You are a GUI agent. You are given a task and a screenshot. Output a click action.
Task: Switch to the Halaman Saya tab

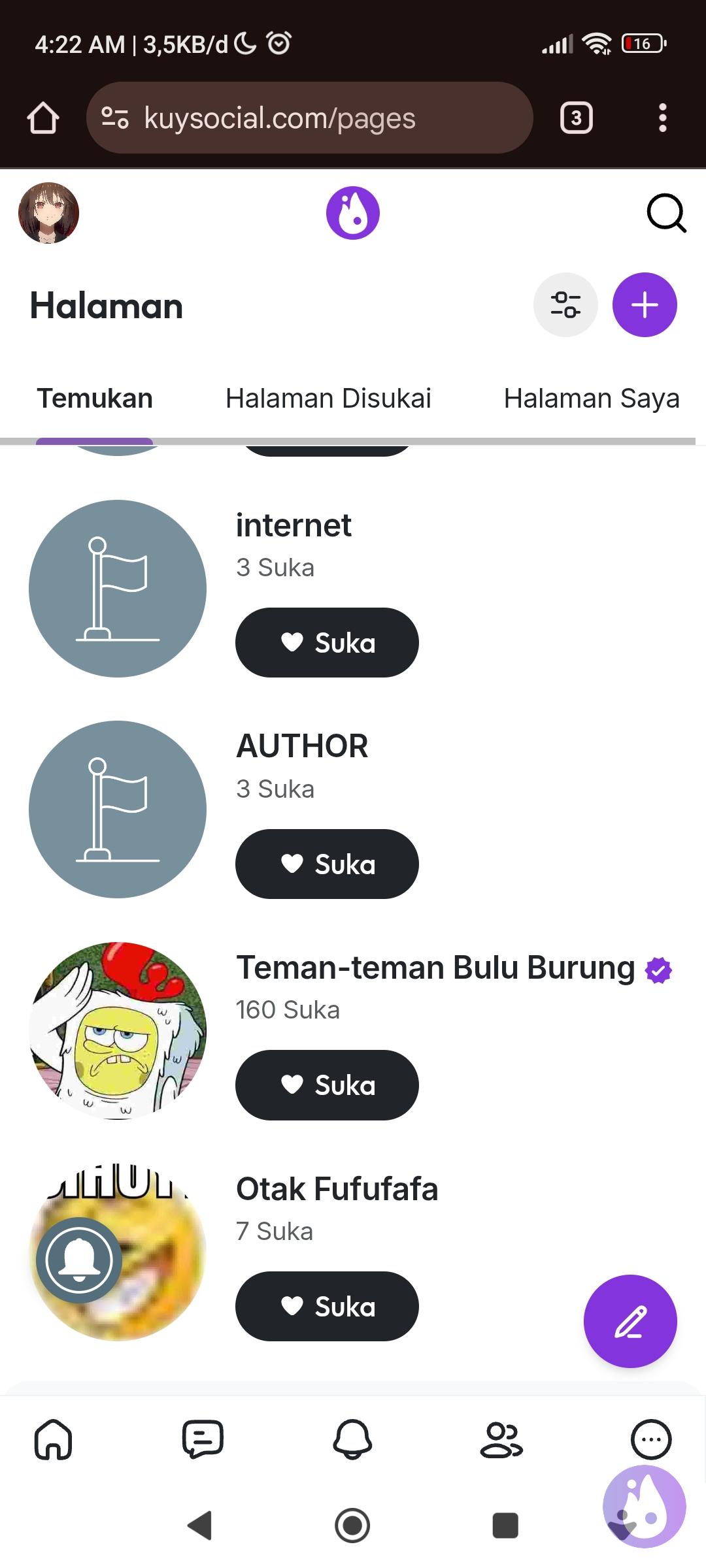click(x=592, y=399)
